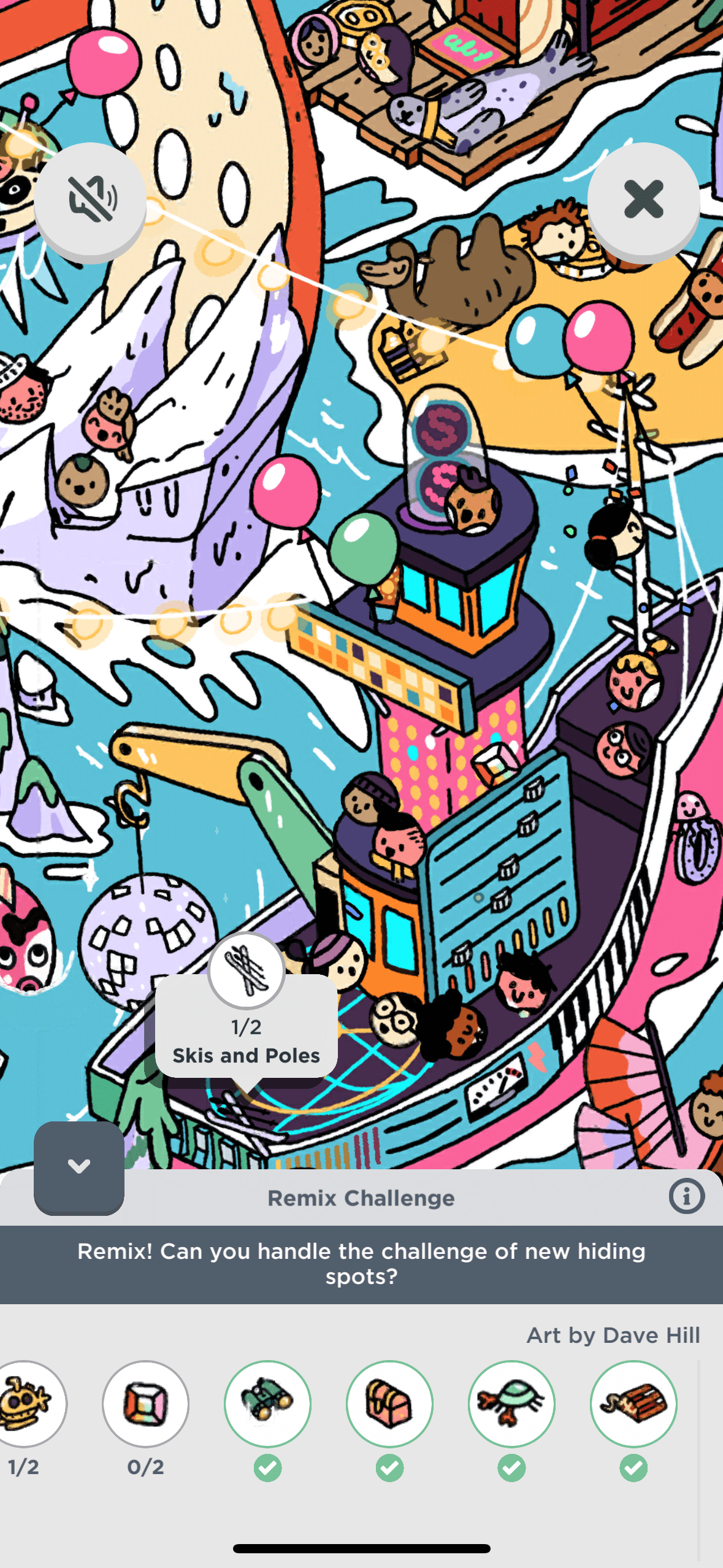
Task: Open the Remix Challenge info icon
Action: click(686, 1196)
